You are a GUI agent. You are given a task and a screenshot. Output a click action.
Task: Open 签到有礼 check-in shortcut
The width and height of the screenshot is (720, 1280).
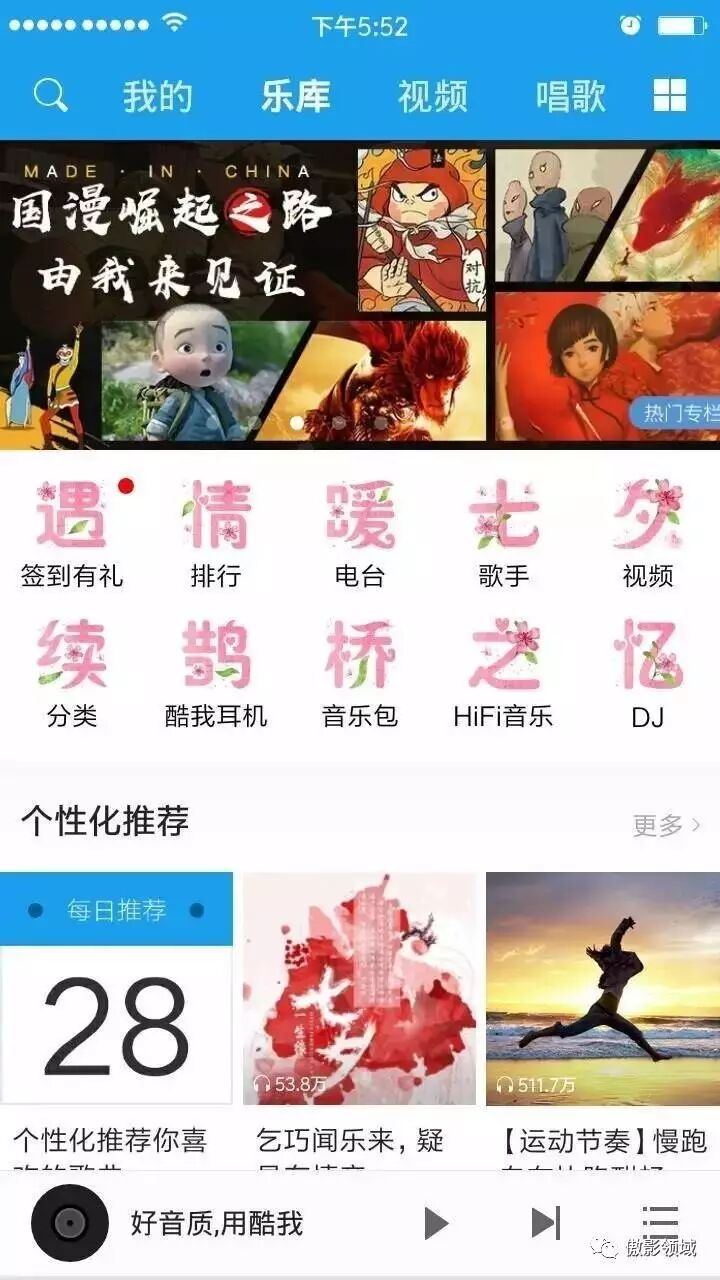click(72, 532)
